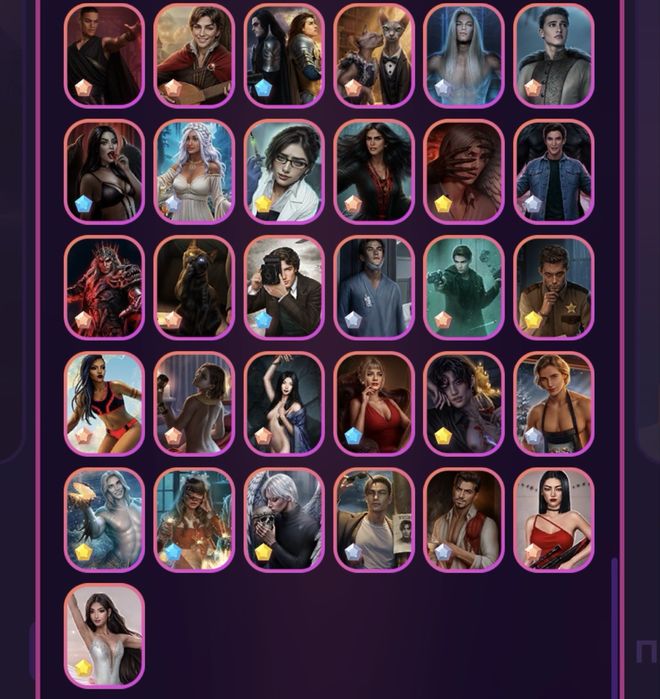The height and width of the screenshot is (699, 660).
Task: Open the white-haired woman in white dress card
Action: pos(194,171)
